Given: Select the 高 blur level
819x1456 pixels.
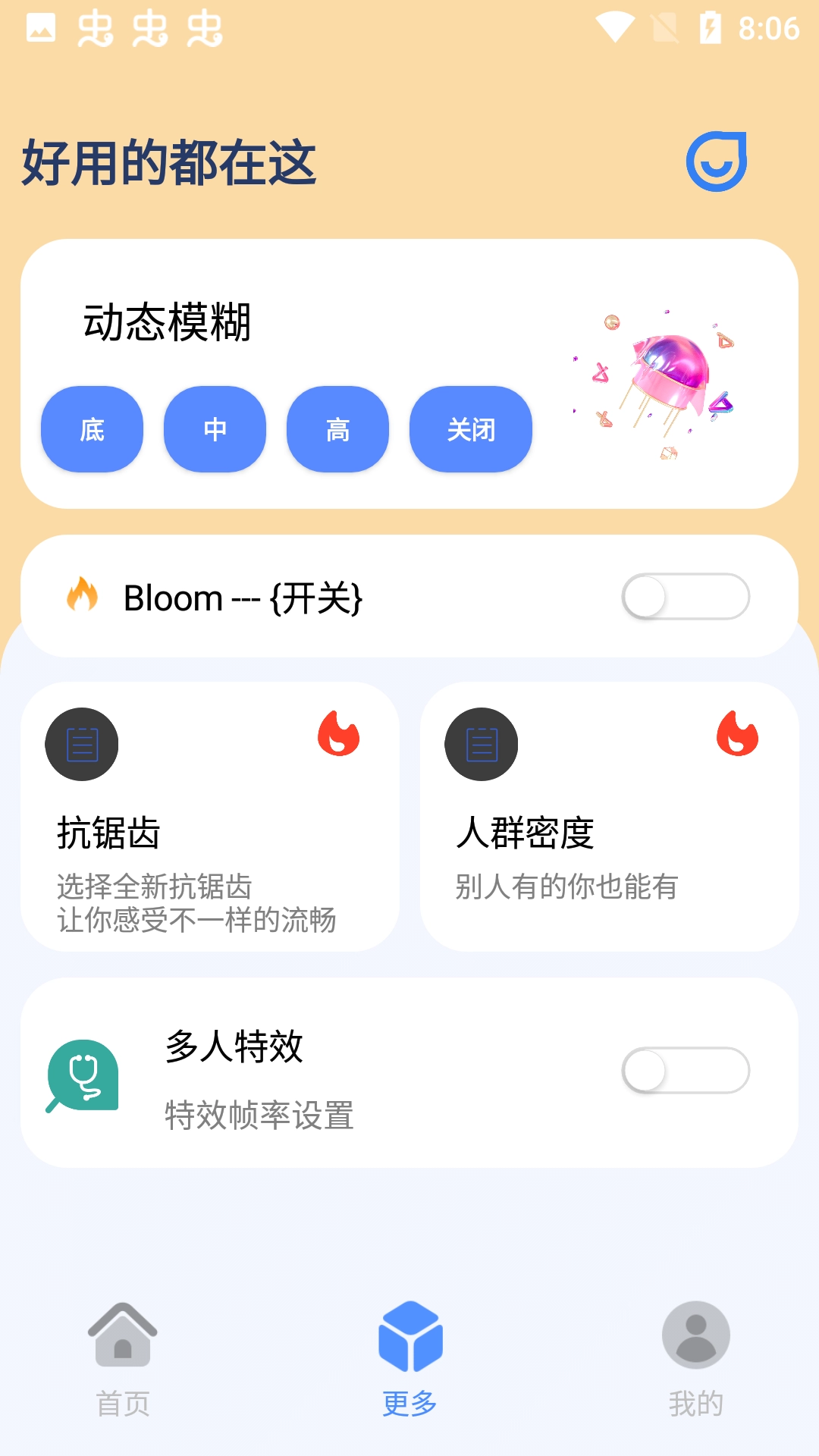Looking at the screenshot, I should 337,429.
